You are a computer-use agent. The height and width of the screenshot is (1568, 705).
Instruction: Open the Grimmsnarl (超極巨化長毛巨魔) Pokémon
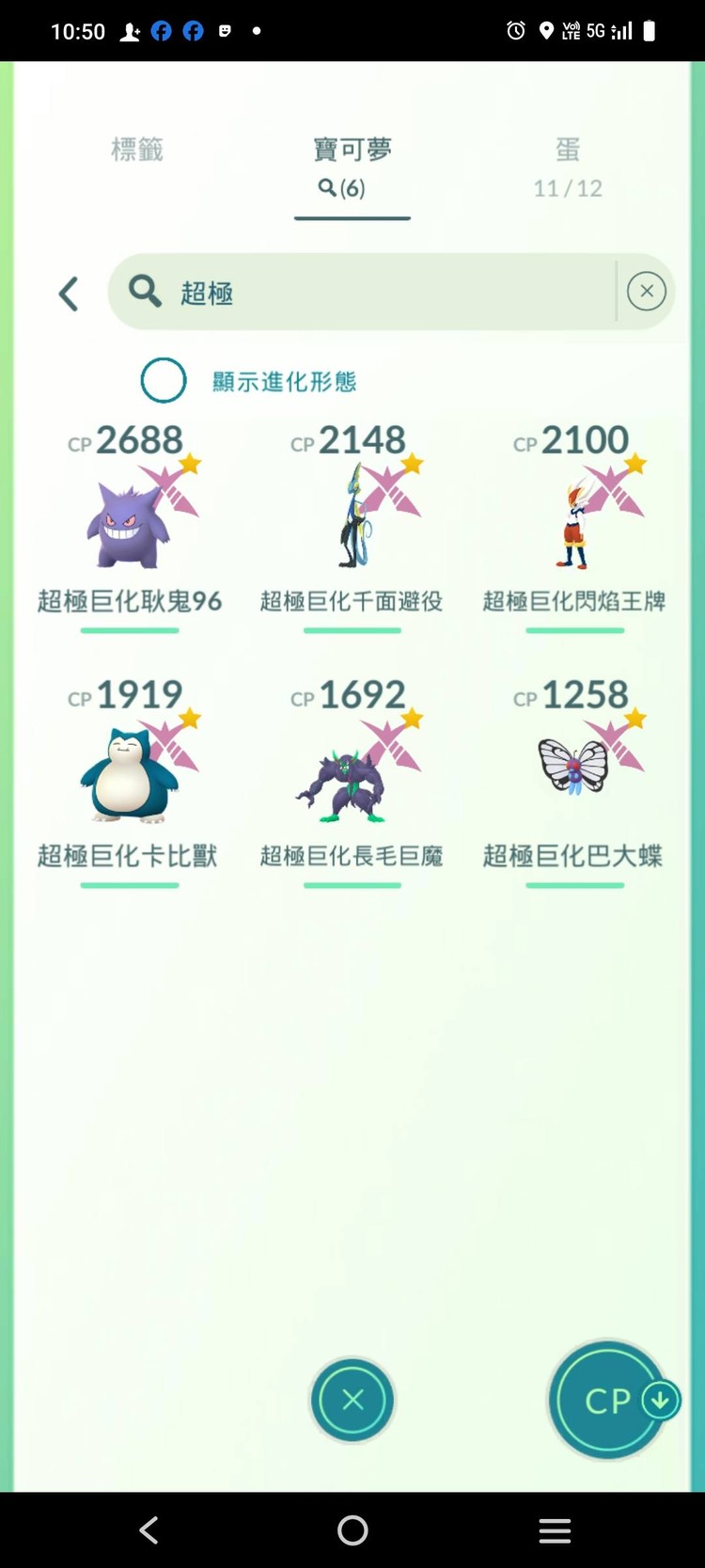[352, 771]
